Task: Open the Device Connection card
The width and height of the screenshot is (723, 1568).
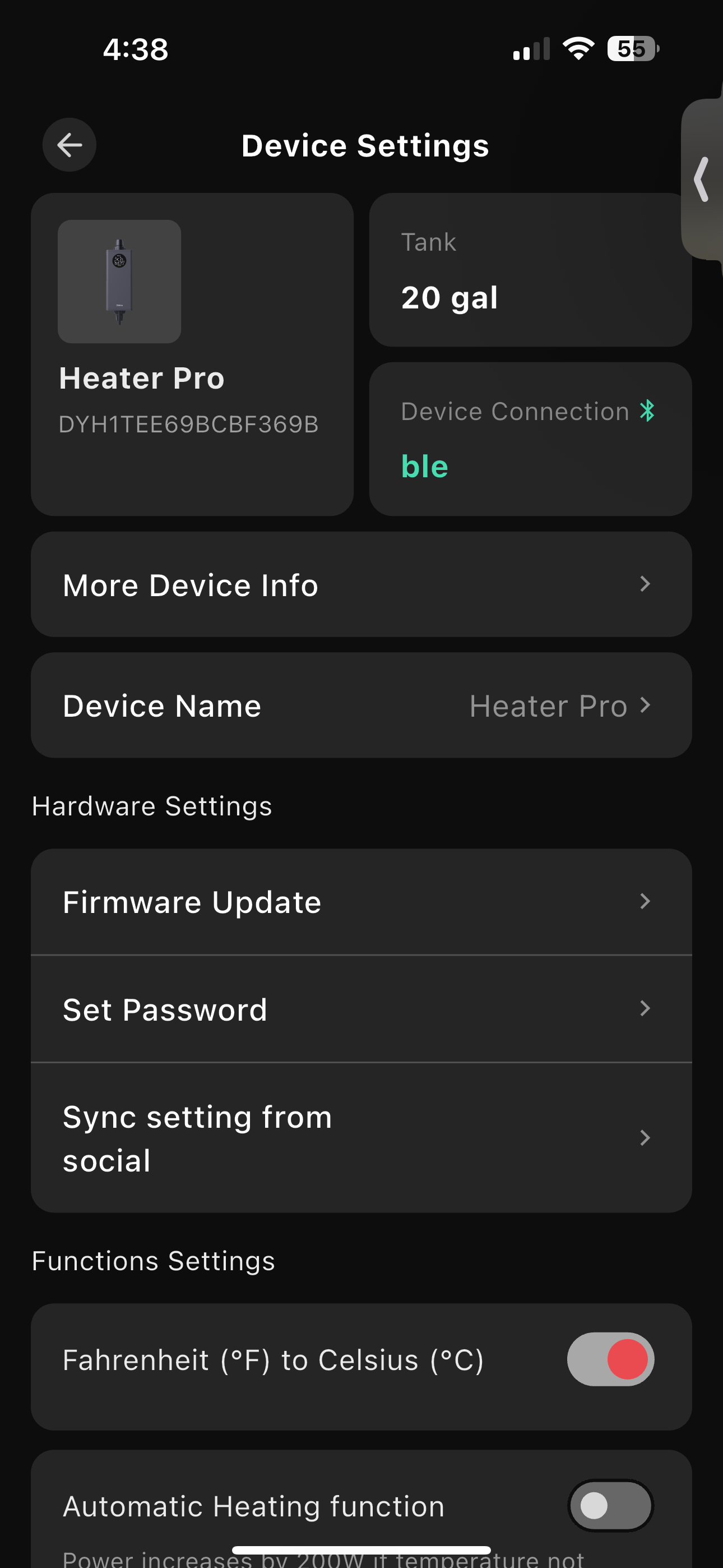Action: pos(530,439)
